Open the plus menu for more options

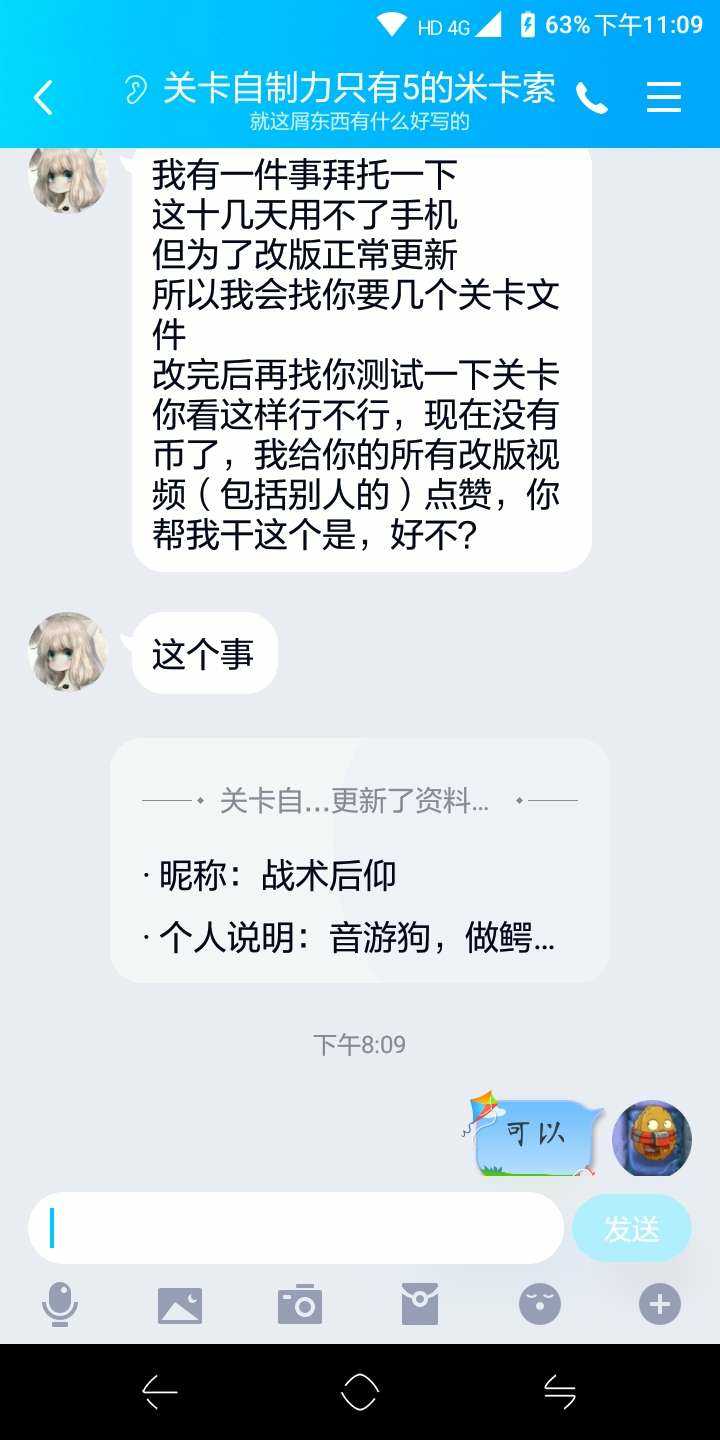coord(660,1305)
